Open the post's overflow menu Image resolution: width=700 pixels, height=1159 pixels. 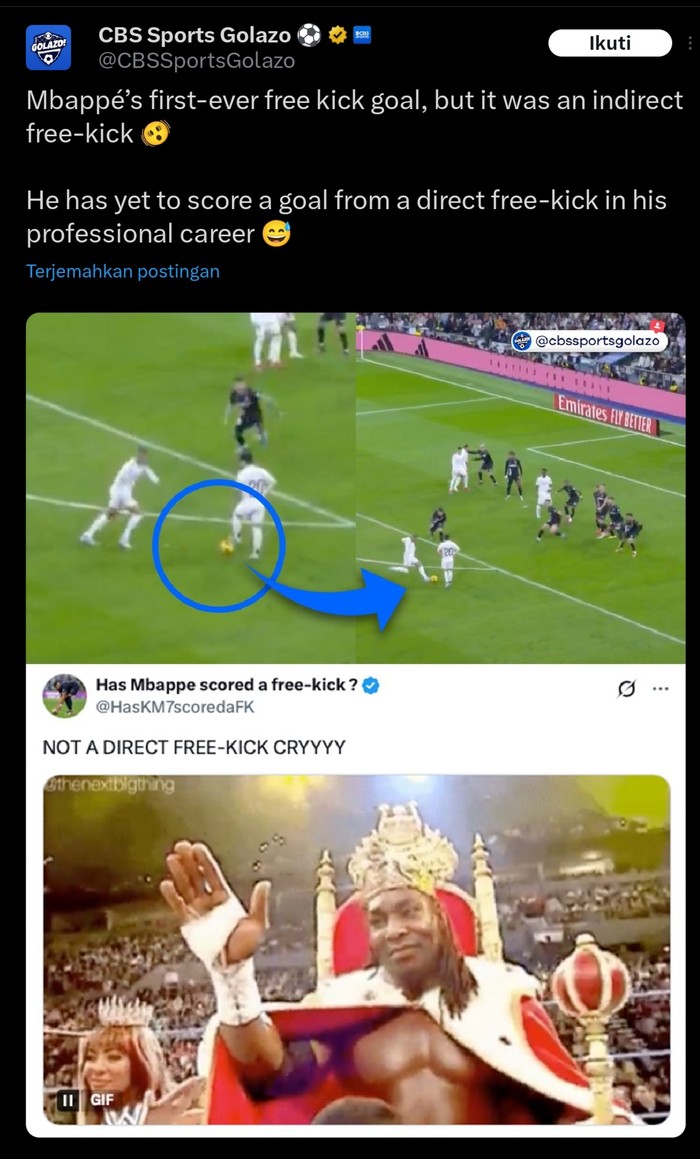click(690, 44)
